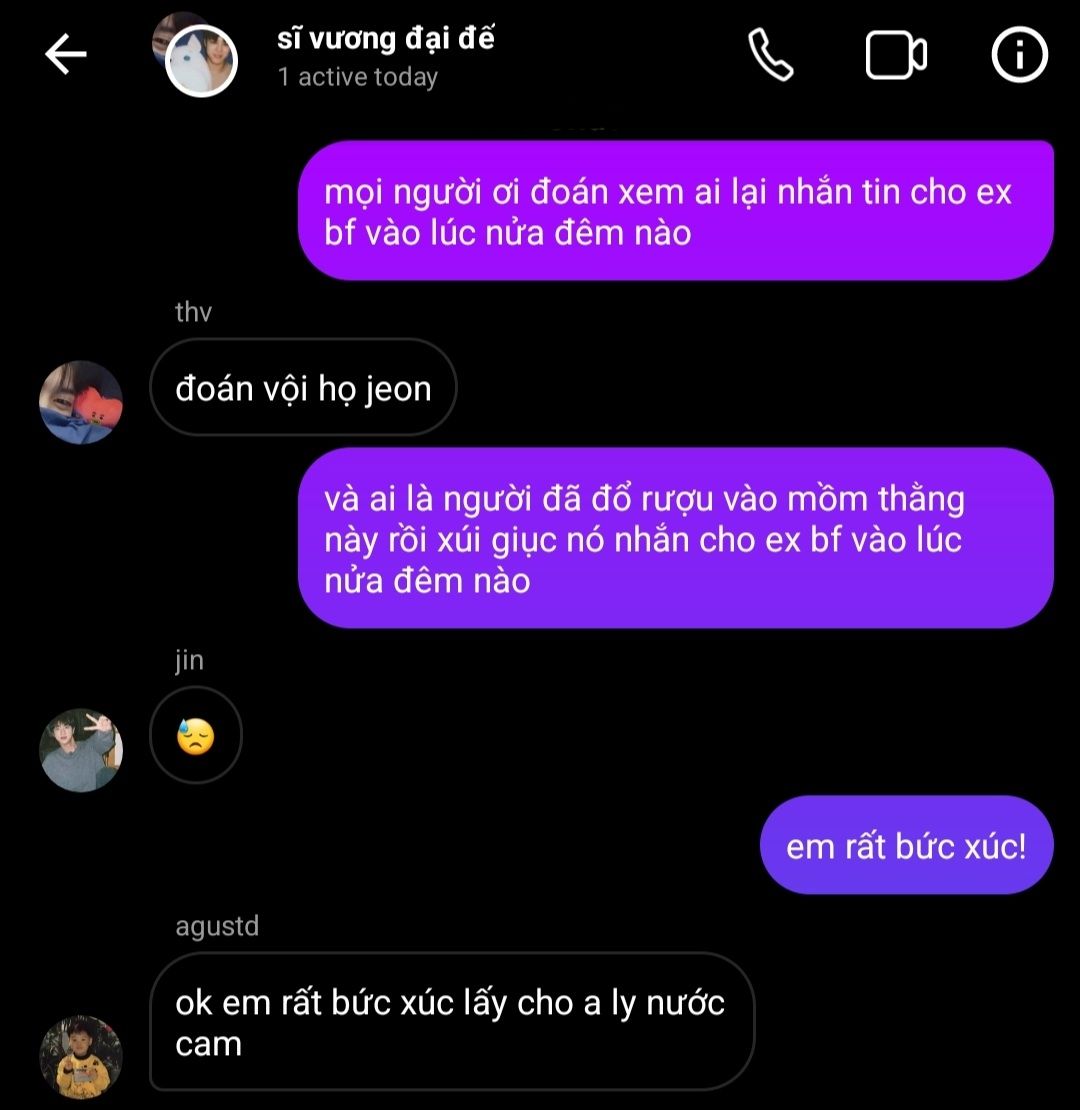Open the chat info details
This screenshot has width=1080, height=1110.
coord(1019,56)
